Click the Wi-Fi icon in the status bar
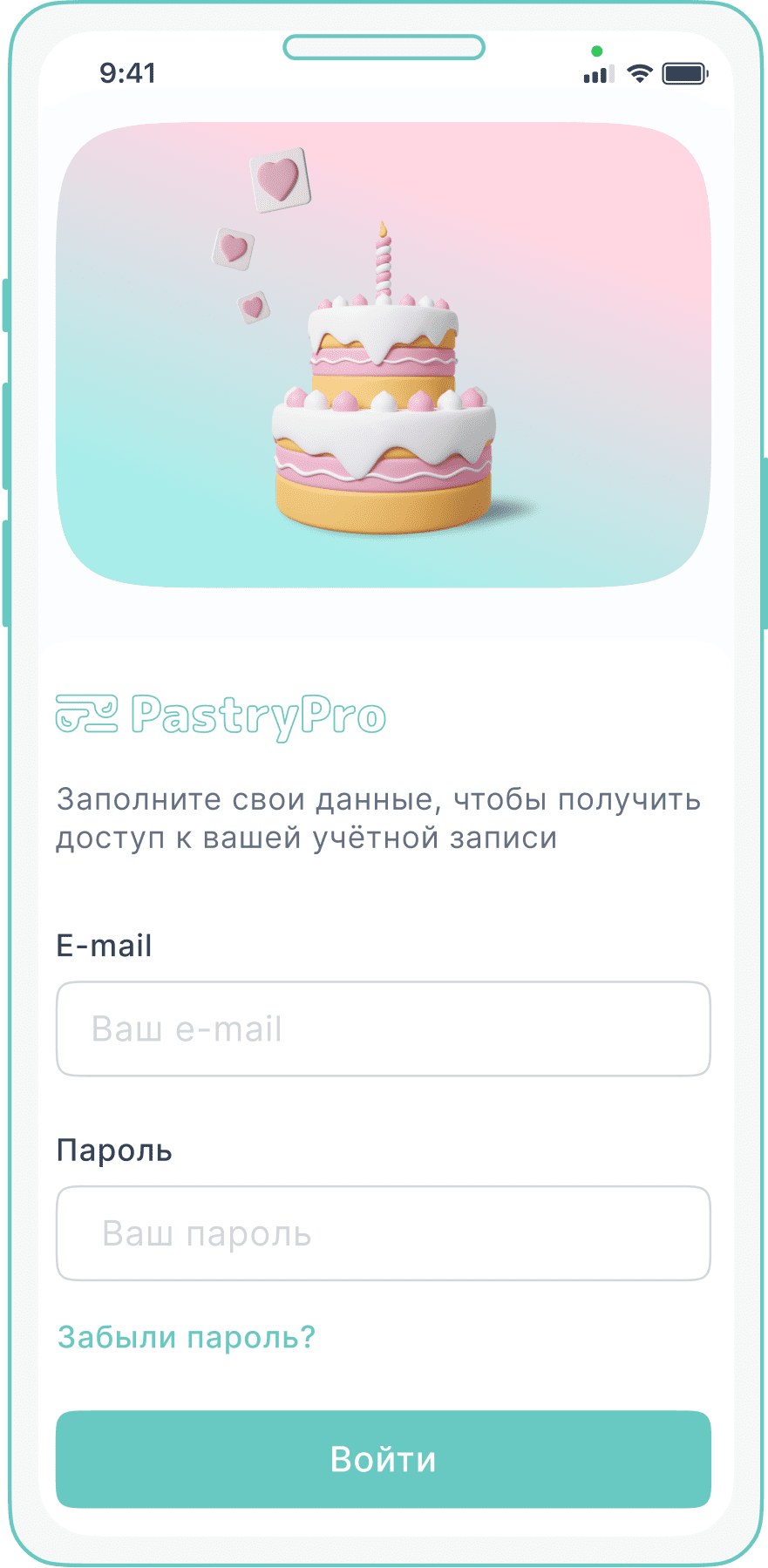 pyautogui.click(x=638, y=73)
